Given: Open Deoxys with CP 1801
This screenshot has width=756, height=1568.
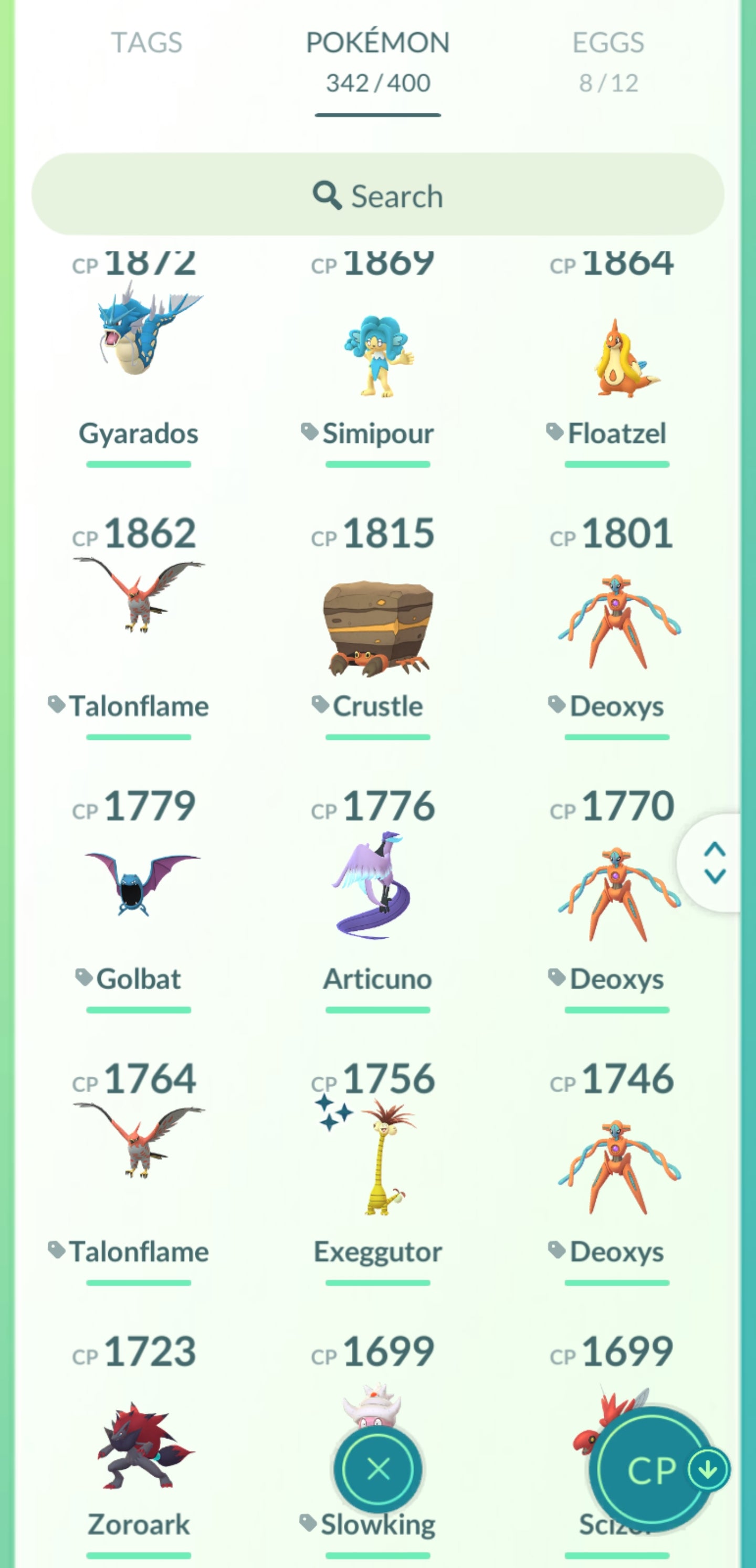Looking at the screenshot, I should click(x=616, y=621).
